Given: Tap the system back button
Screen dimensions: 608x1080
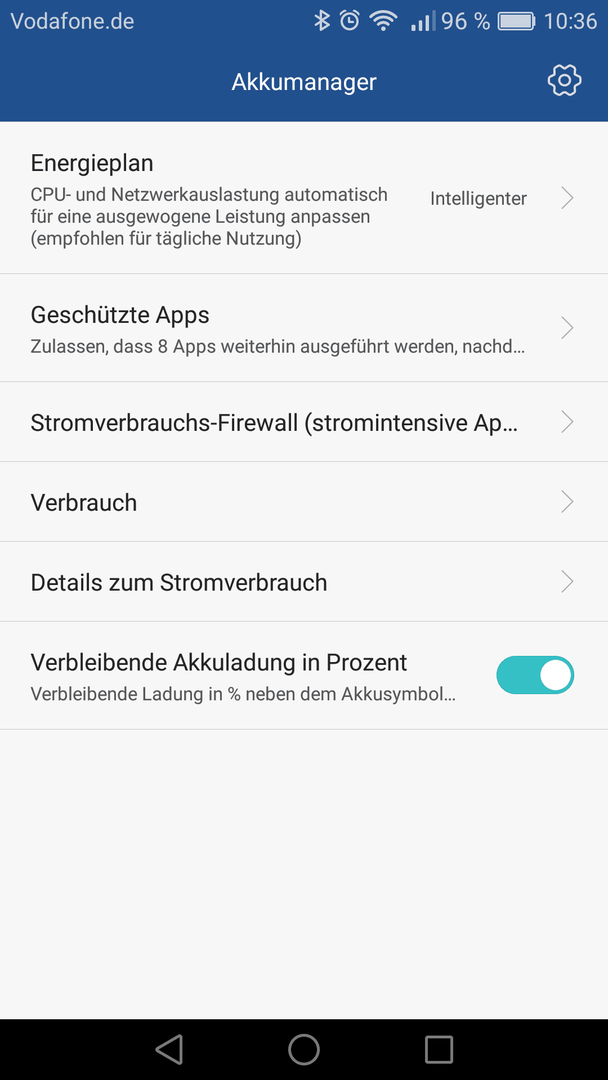Looking at the screenshot, I should coord(169,1049).
